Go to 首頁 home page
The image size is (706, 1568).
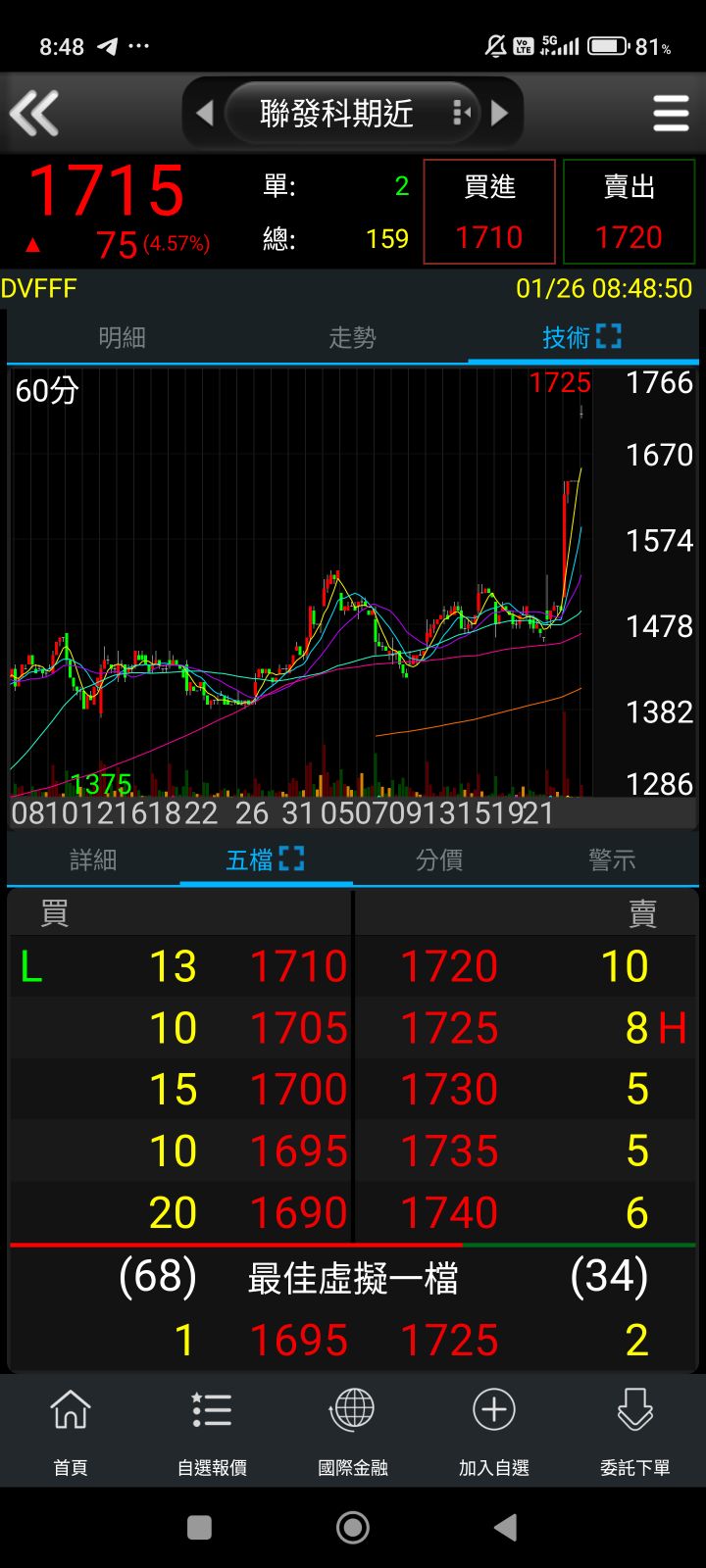click(x=71, y=1432)
